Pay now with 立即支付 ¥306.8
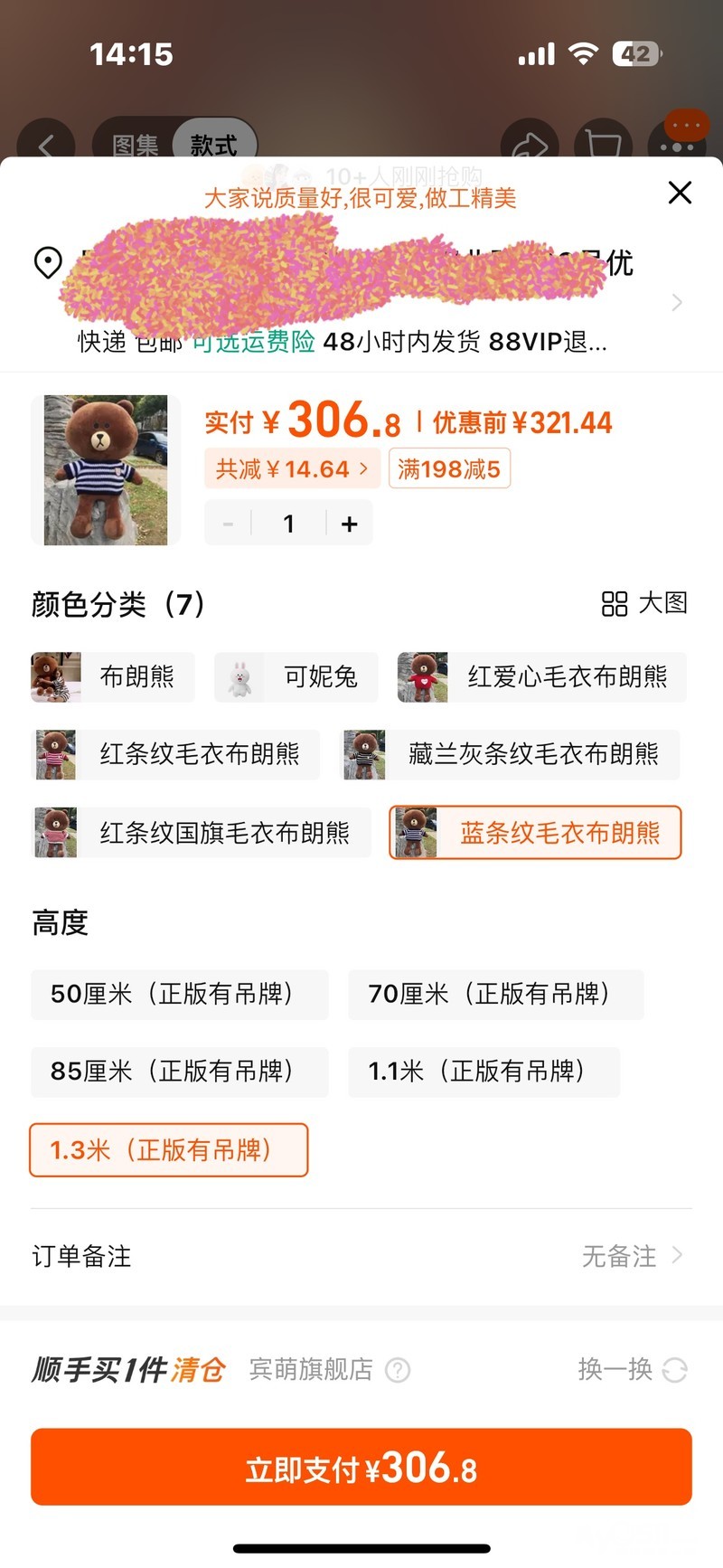Image resolution: width=723 pixels, height=1568 pixels. (x=361, y=1468)
